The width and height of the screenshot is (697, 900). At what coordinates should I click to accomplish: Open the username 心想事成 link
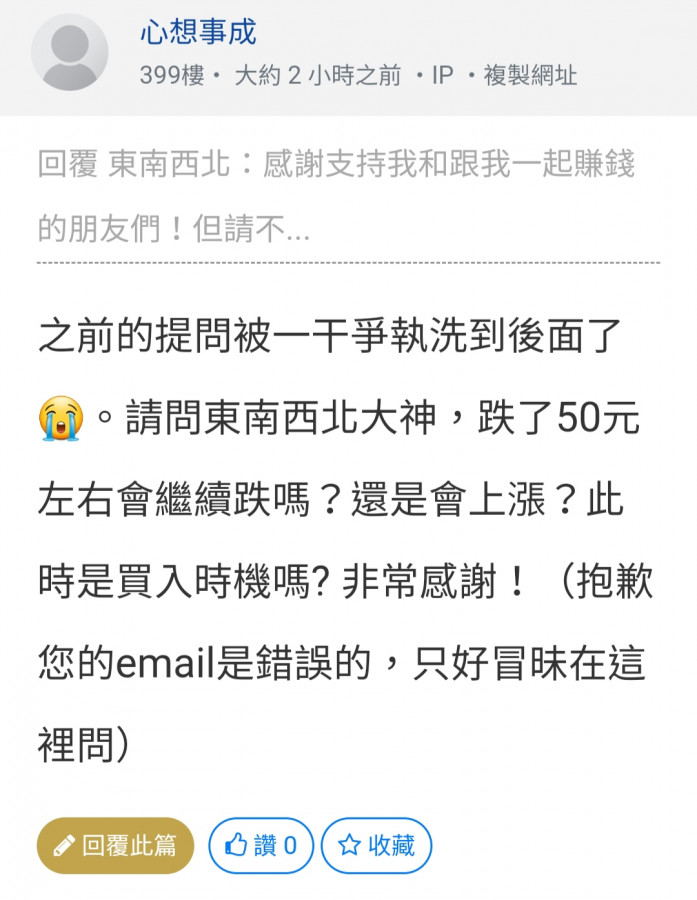[x=198, y=32]
